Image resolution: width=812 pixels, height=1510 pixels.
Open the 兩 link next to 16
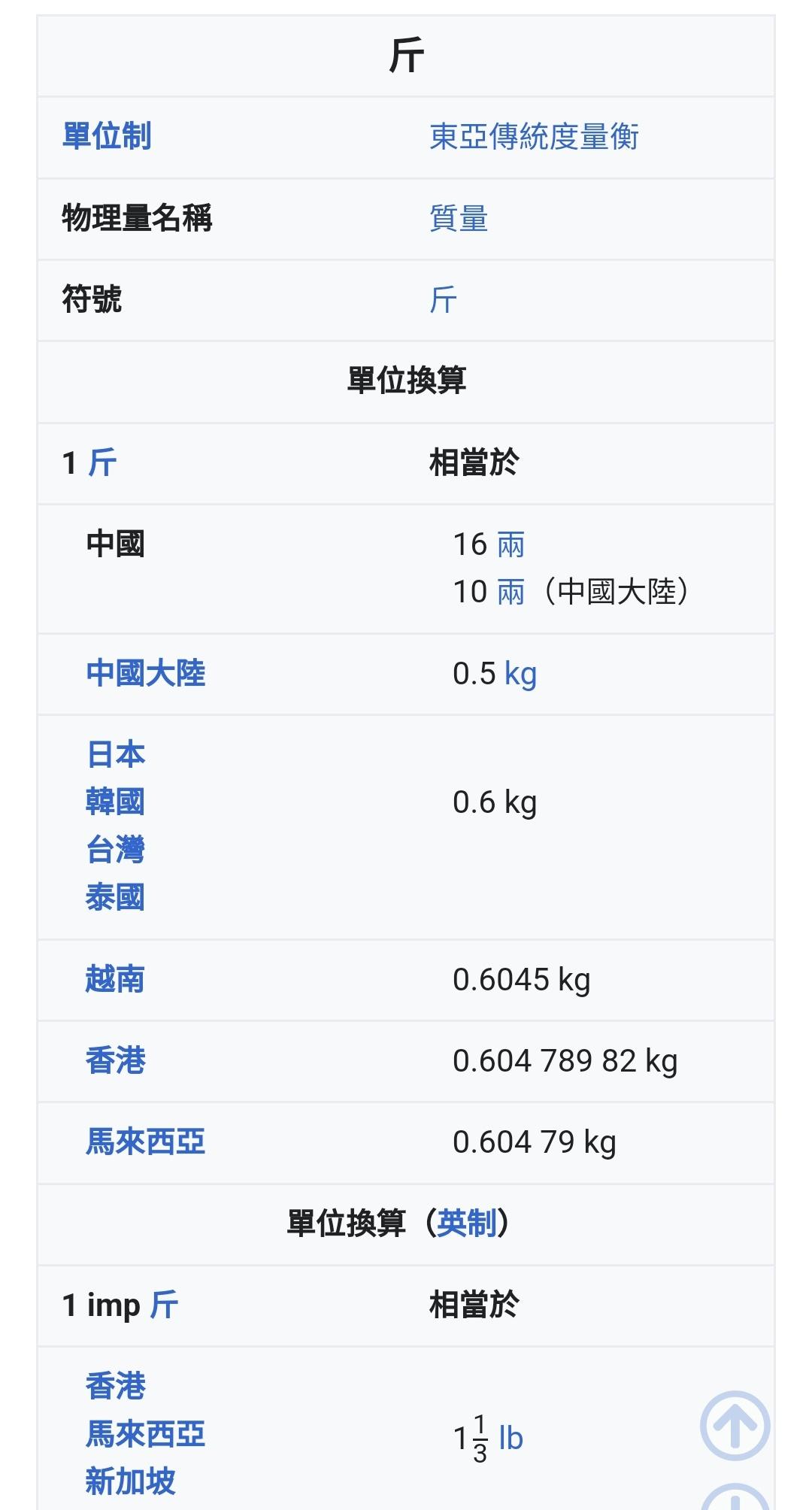(x=511, y=544)
